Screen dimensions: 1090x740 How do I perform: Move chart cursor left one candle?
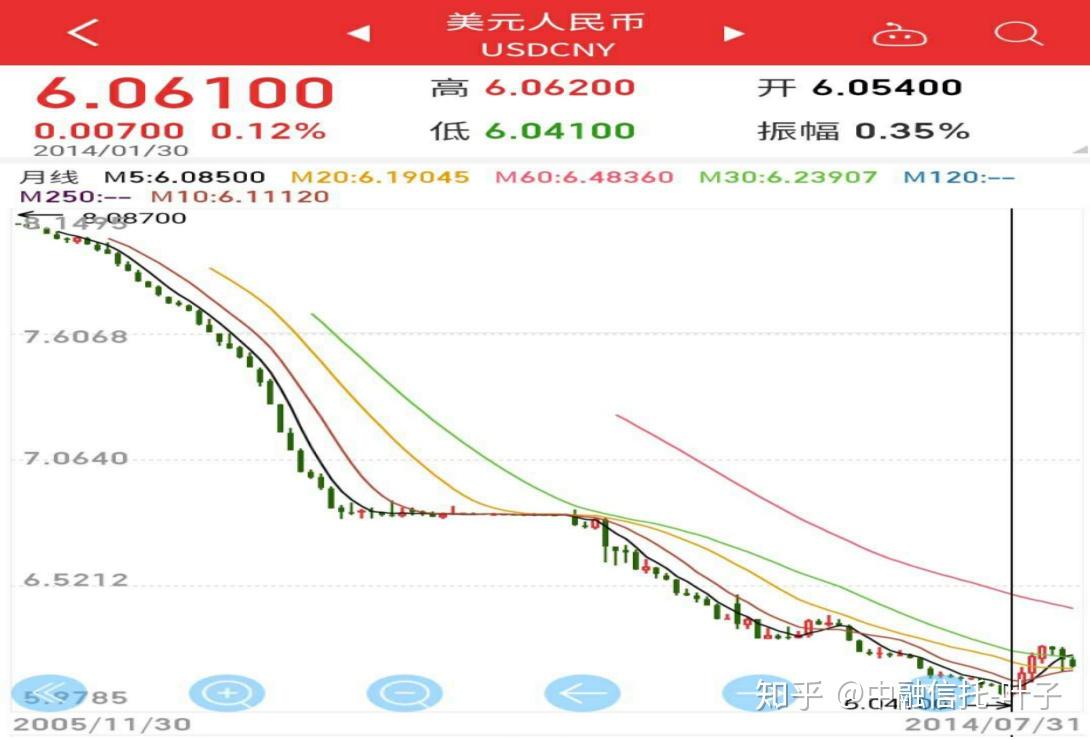point(582,692)
